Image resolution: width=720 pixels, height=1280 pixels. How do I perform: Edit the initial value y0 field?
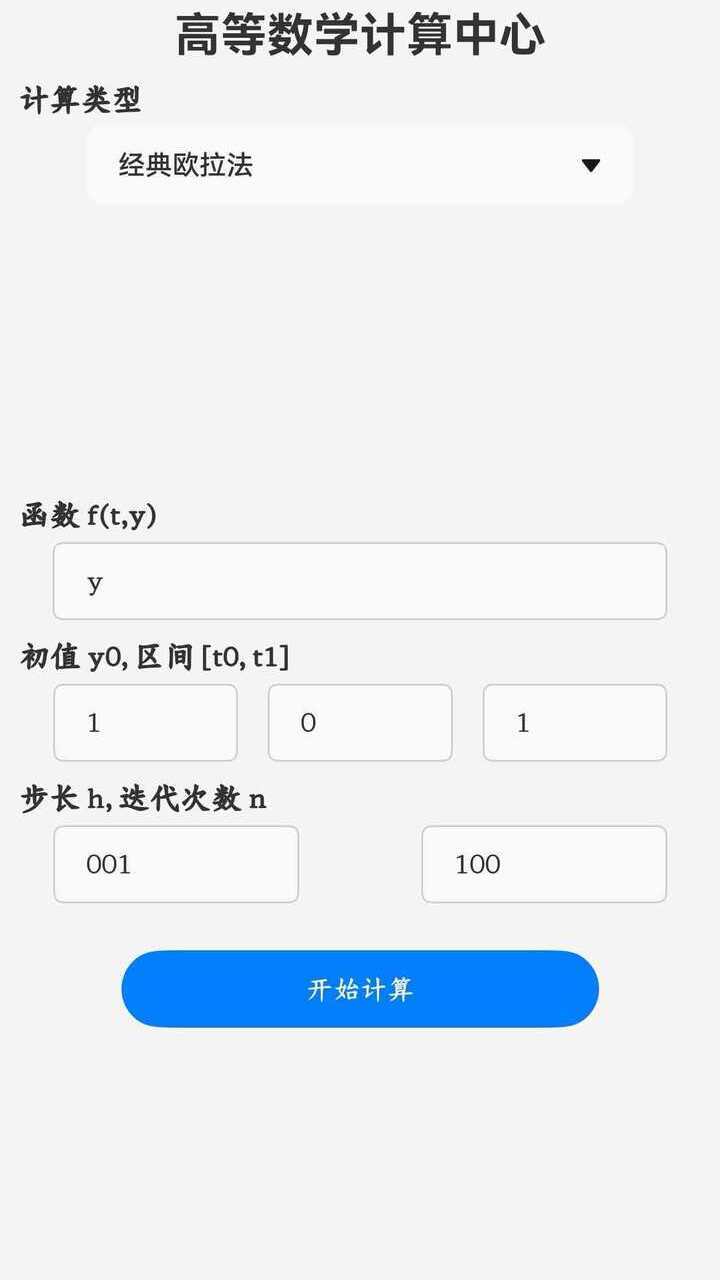point(145,723)
